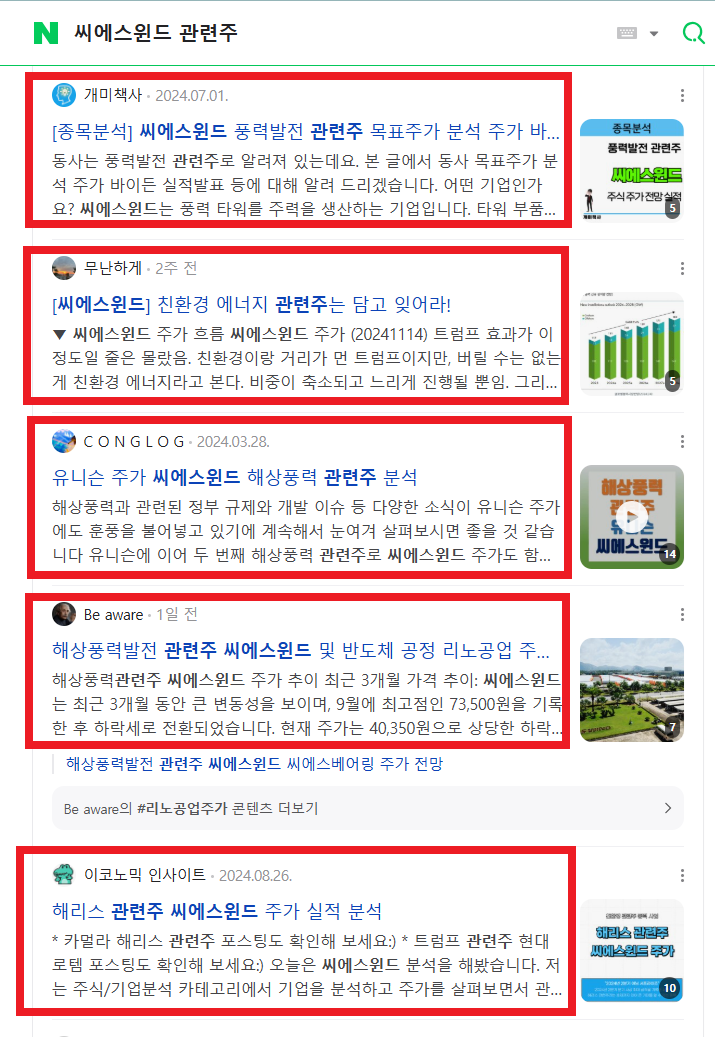See more Be aware #리노공업주가 content

point(367,808)
